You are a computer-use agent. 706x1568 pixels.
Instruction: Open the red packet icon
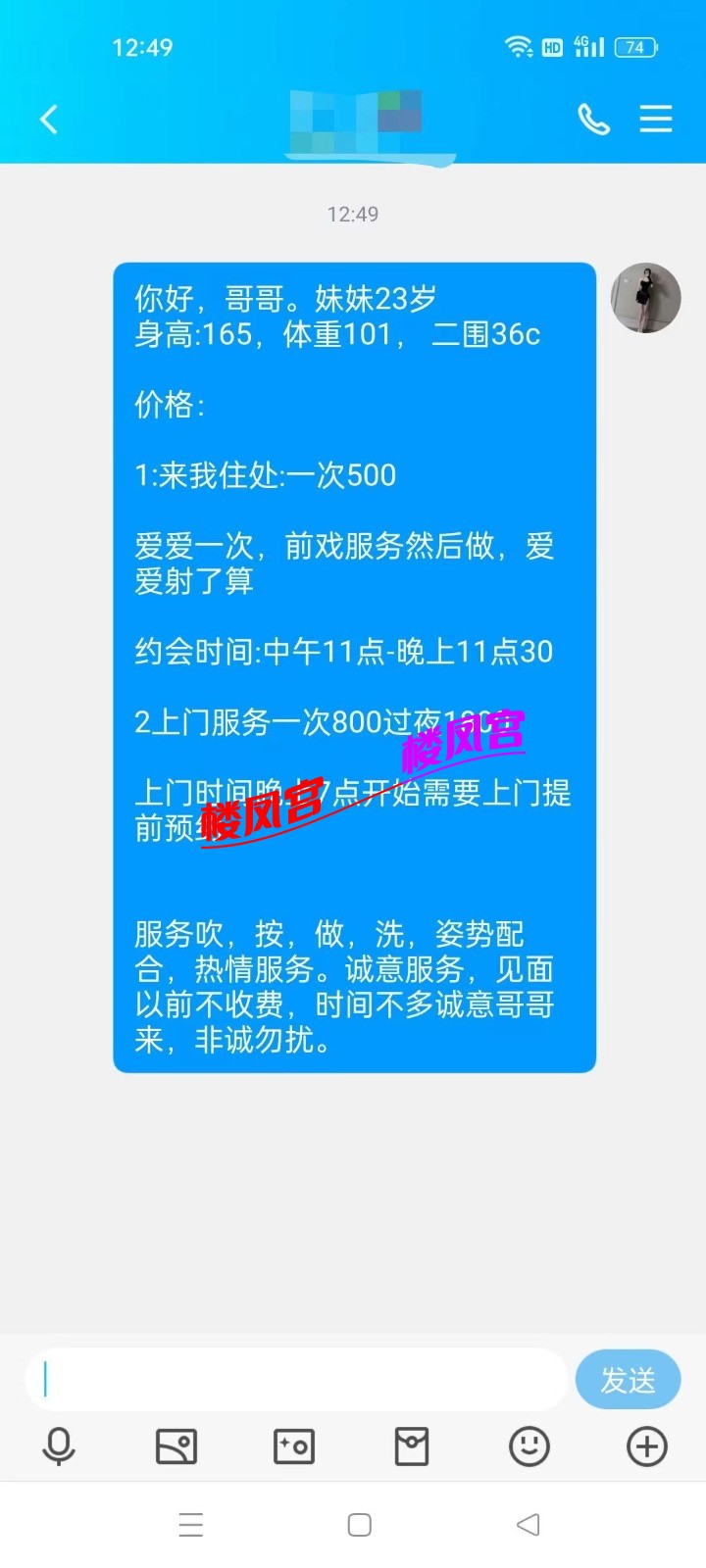(x=412, y=1446)
